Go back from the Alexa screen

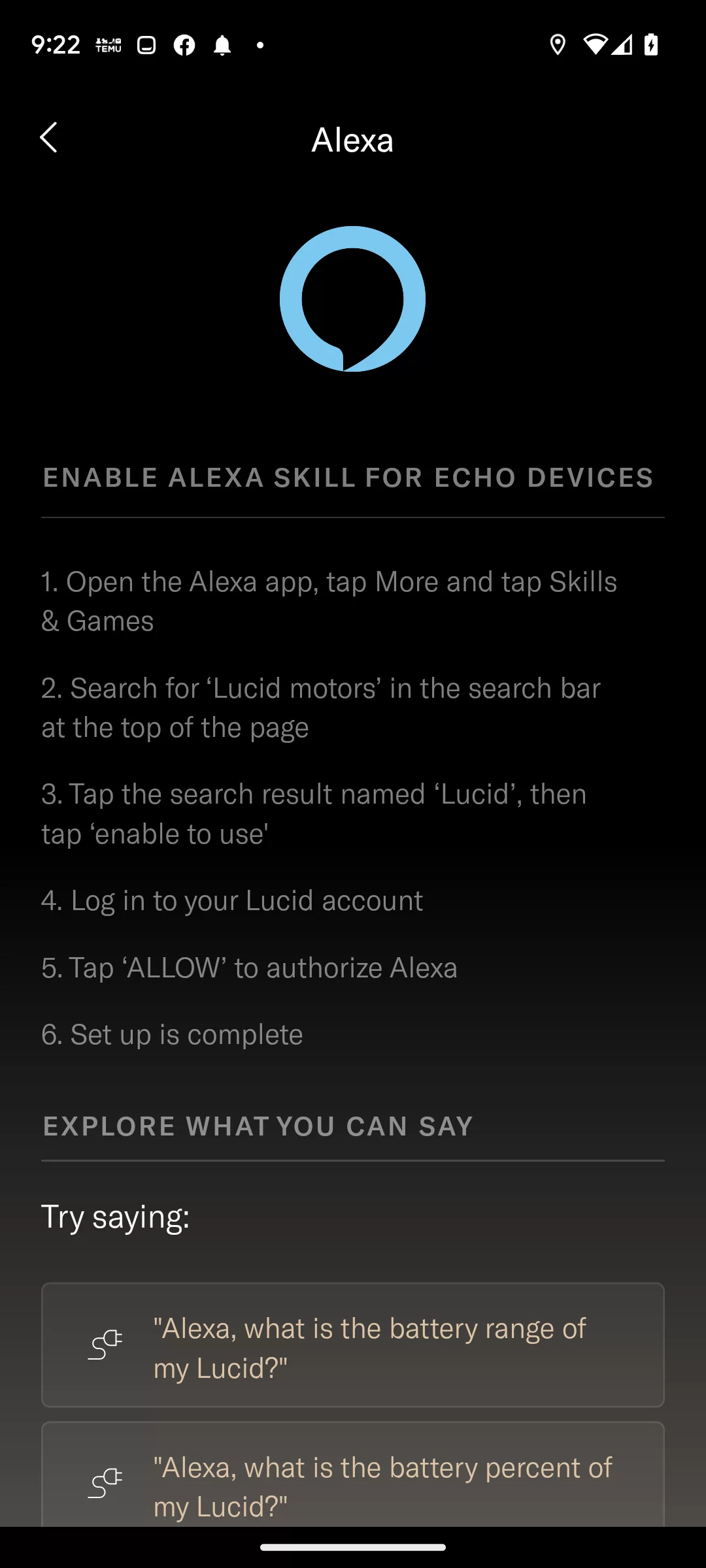click(49, 138)
